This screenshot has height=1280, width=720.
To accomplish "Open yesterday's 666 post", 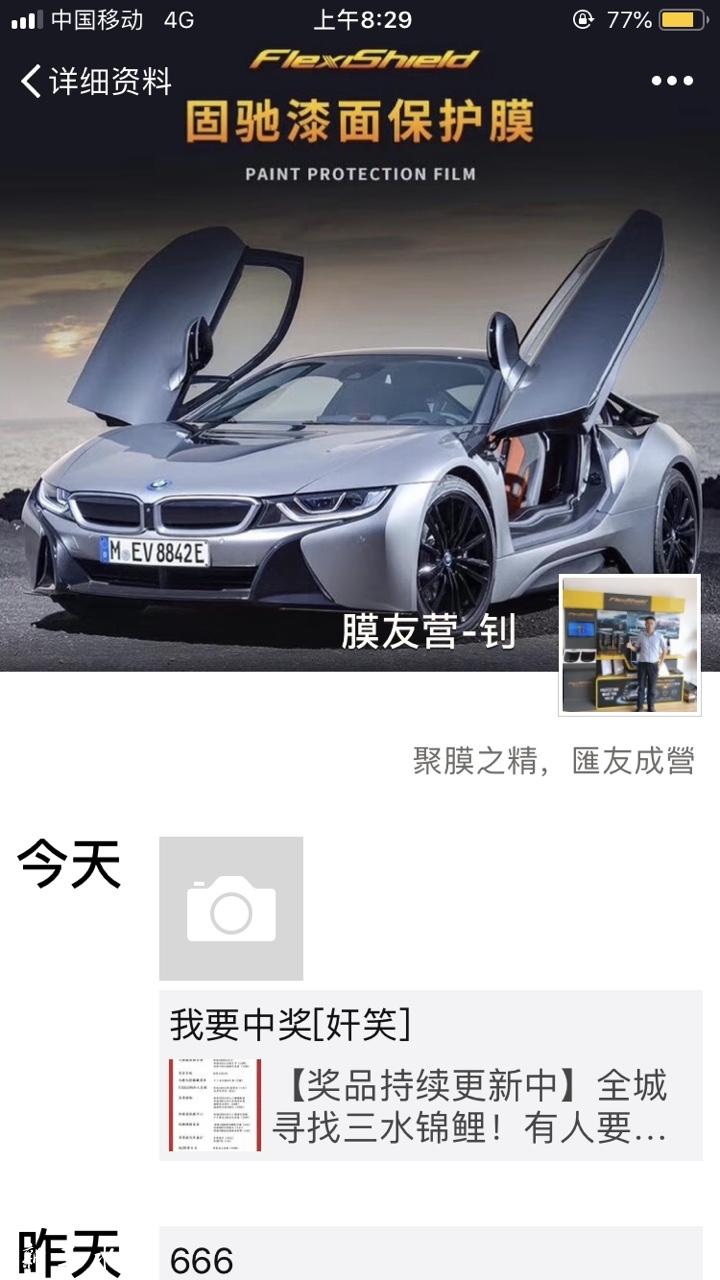I will click(430, 1257).
